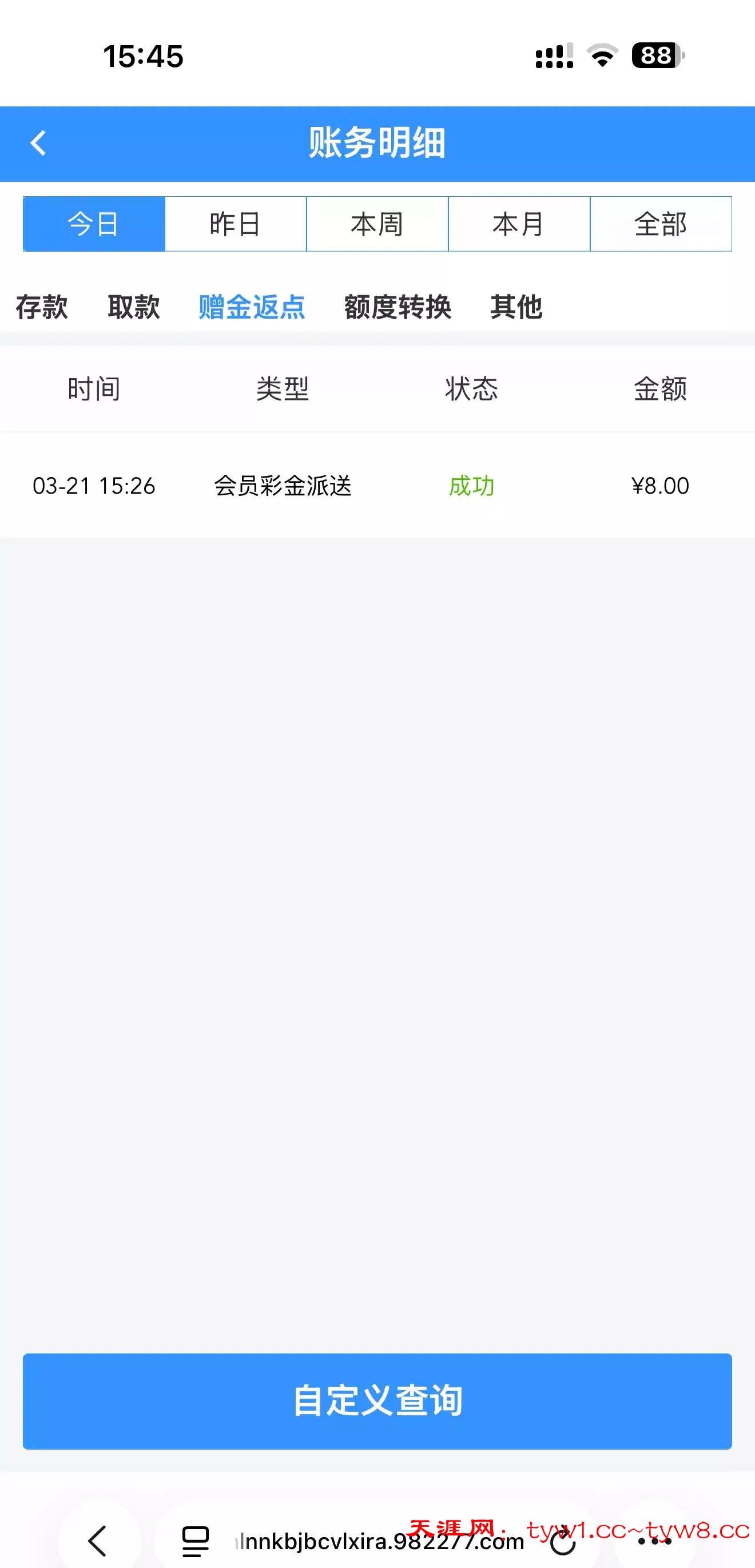Show records for 本周
The image size is (755, 1568).
[x=377, y=224]
